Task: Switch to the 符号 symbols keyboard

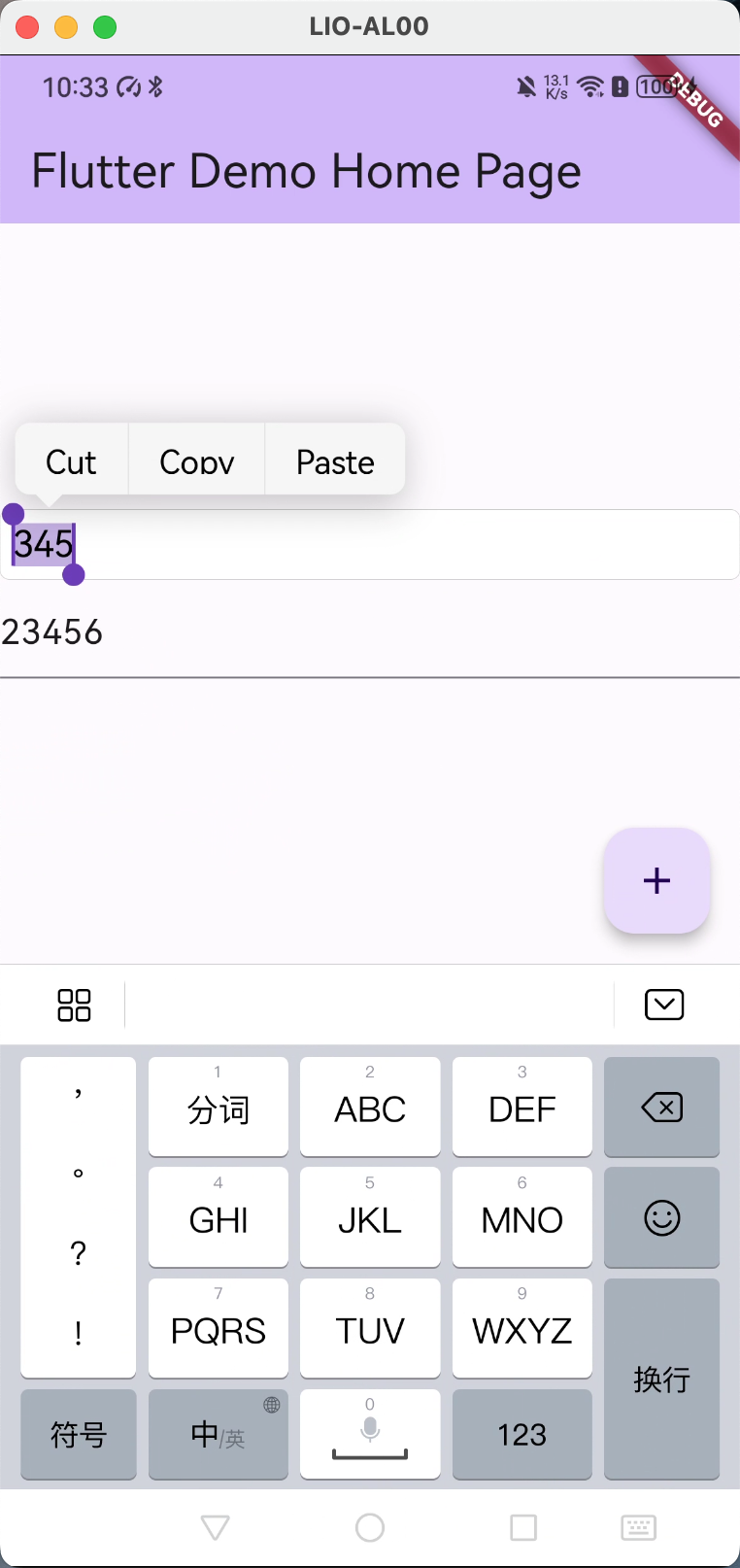Action: pyautogui.click(x=78, y=1434)
